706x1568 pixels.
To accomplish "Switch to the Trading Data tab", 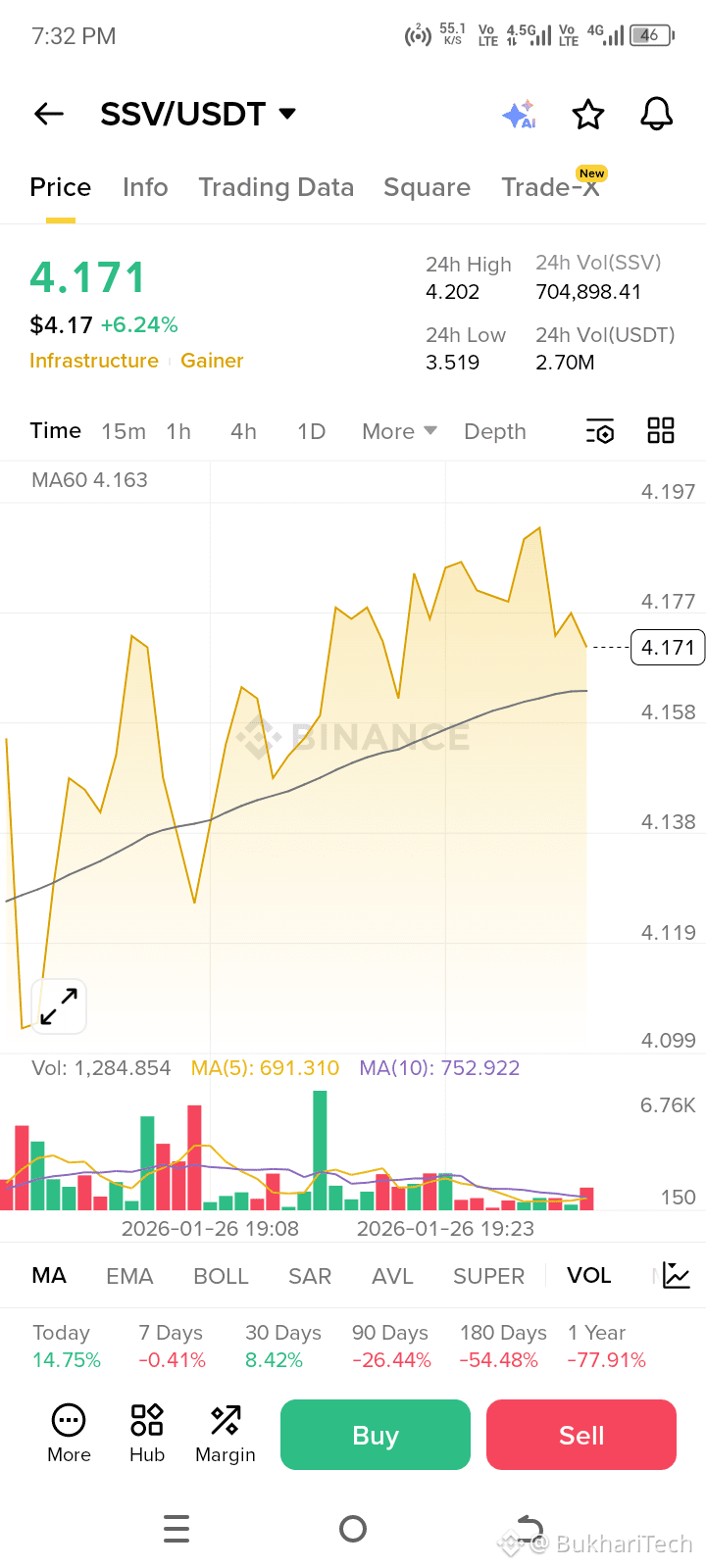I will (276, 187).
